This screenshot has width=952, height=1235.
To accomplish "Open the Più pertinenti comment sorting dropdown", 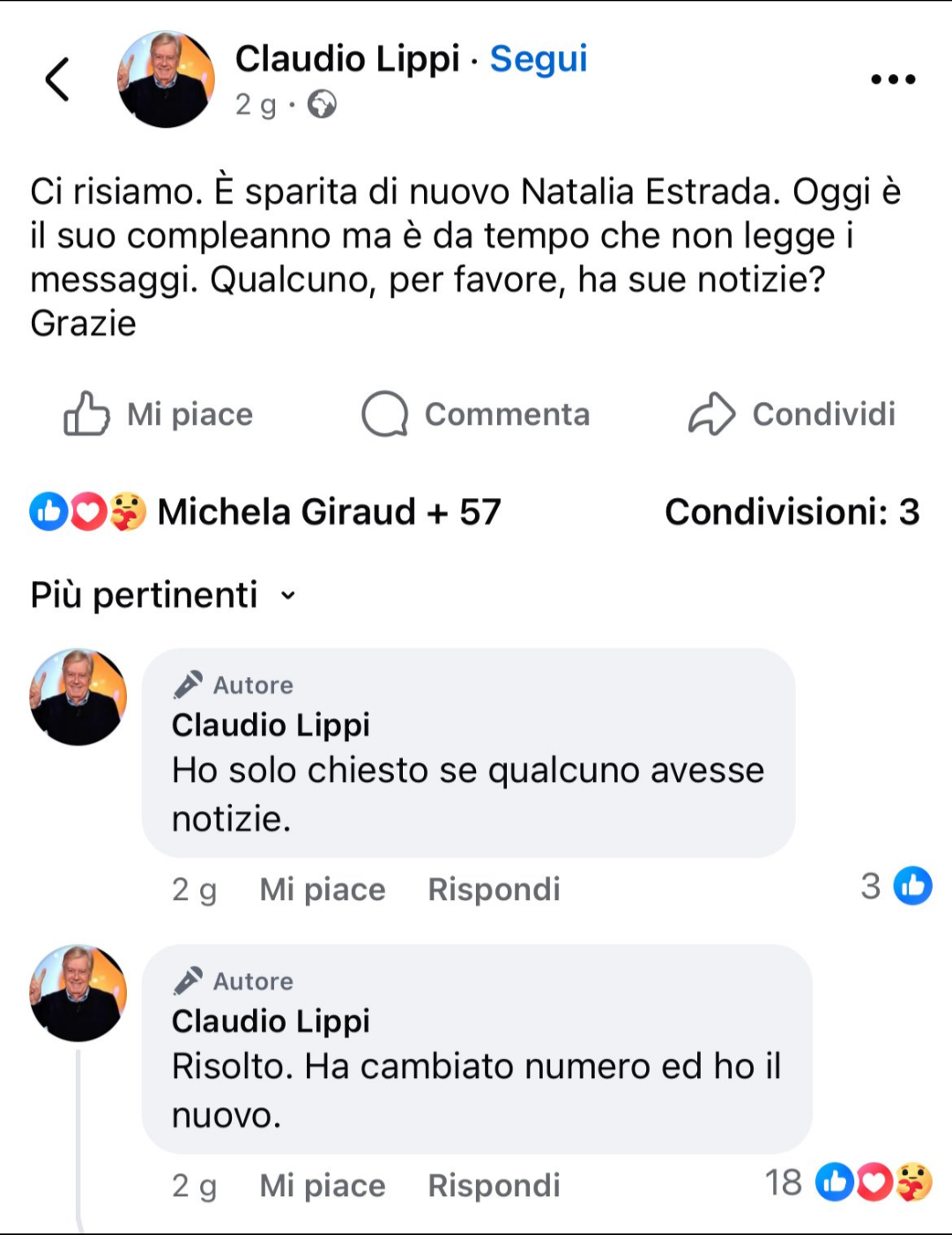I will point(163,595).
